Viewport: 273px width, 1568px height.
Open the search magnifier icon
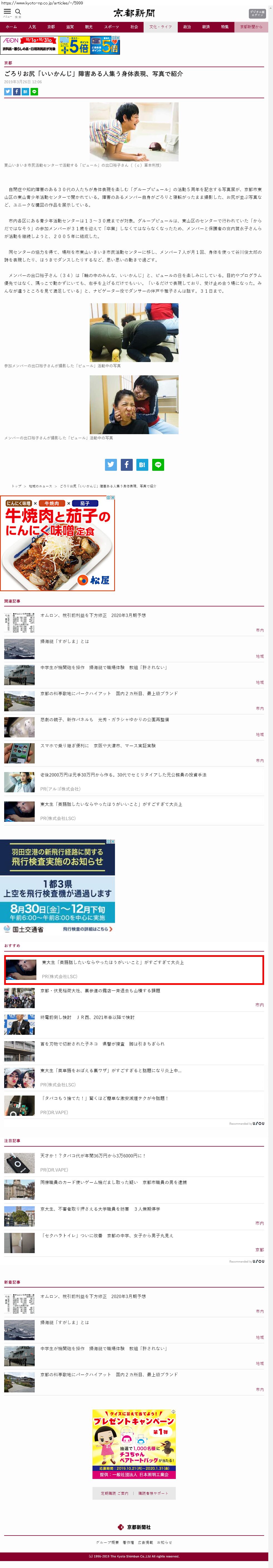click(18, 12)
